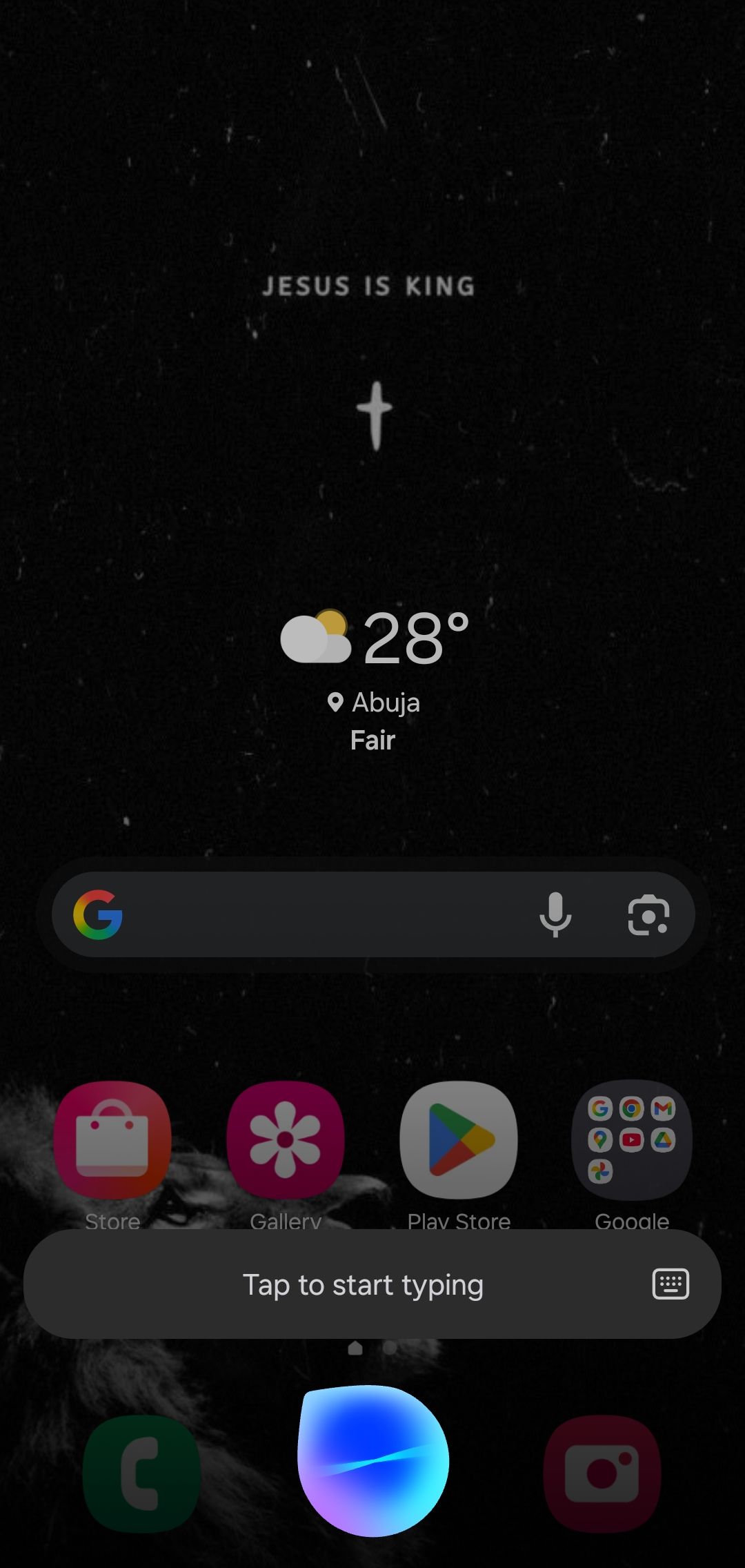
Task: Open the Google search bar
Action: [x=317, y=914]
